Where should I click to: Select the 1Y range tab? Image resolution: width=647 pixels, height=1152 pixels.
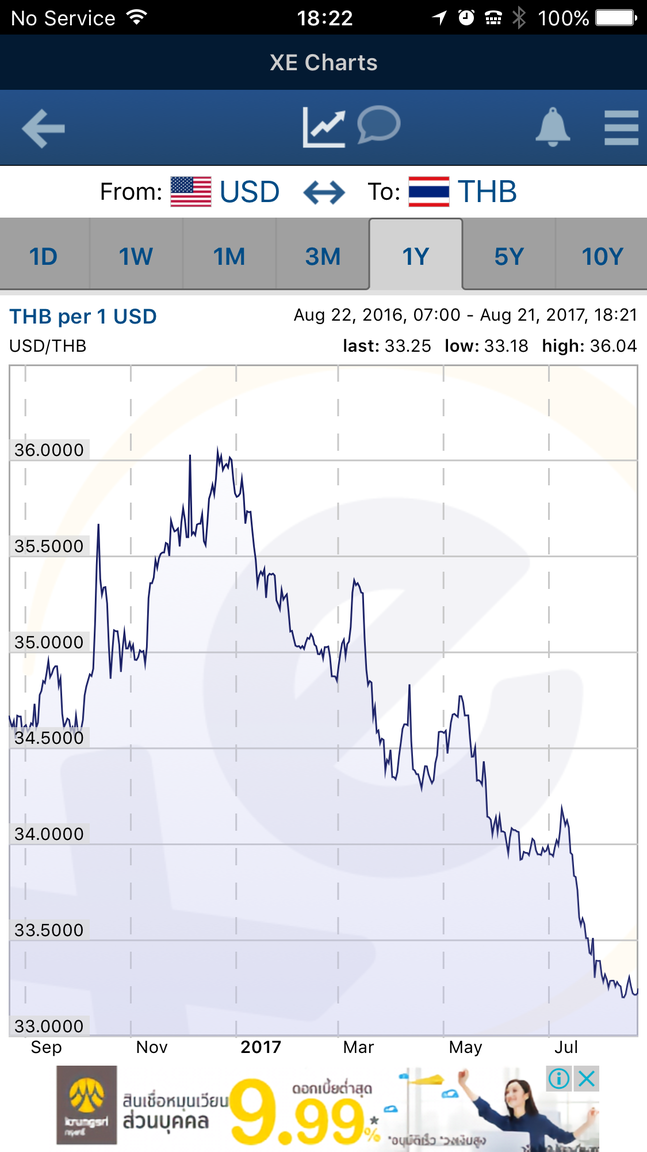click(416, 257)
